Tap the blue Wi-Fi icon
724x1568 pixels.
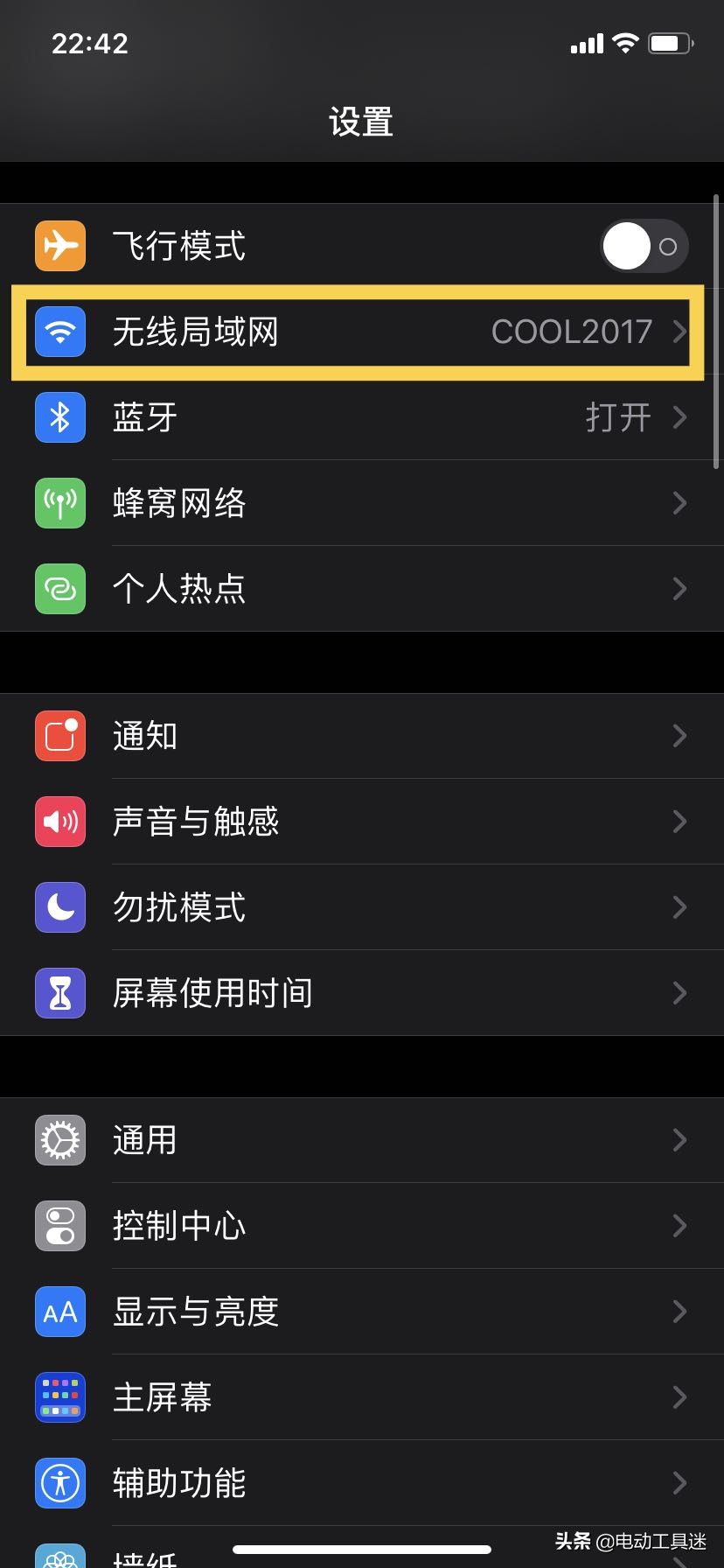[x=59, y=332]
